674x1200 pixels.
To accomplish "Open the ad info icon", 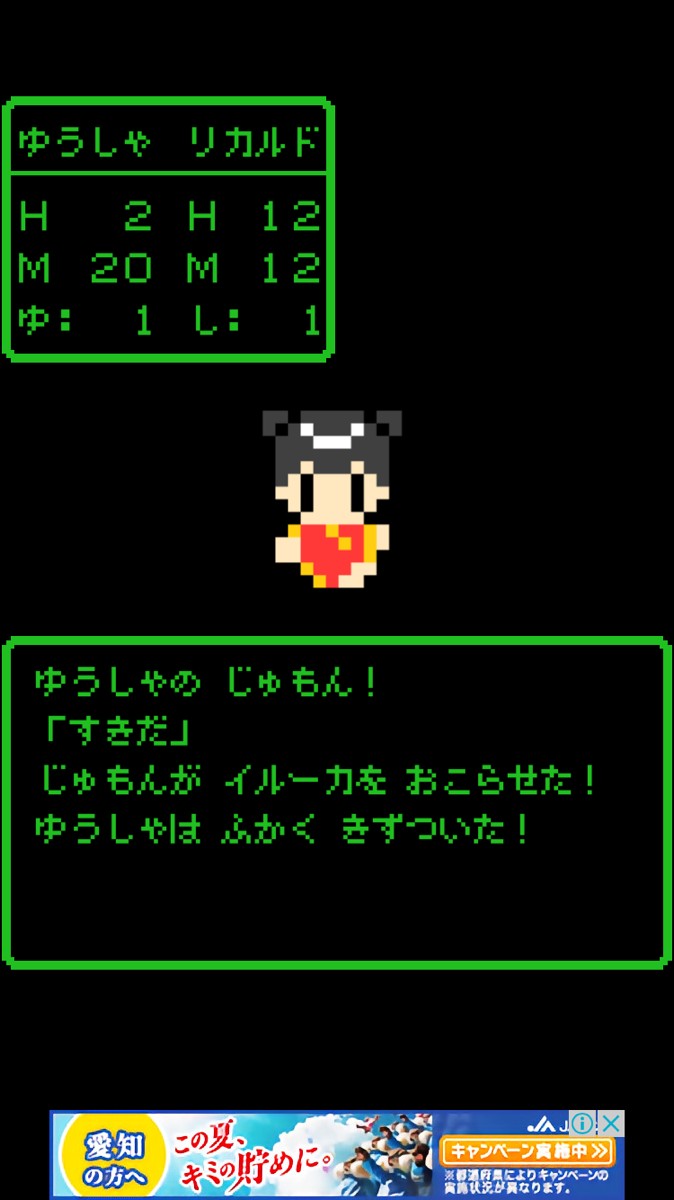I will (x=582, y=1123).
